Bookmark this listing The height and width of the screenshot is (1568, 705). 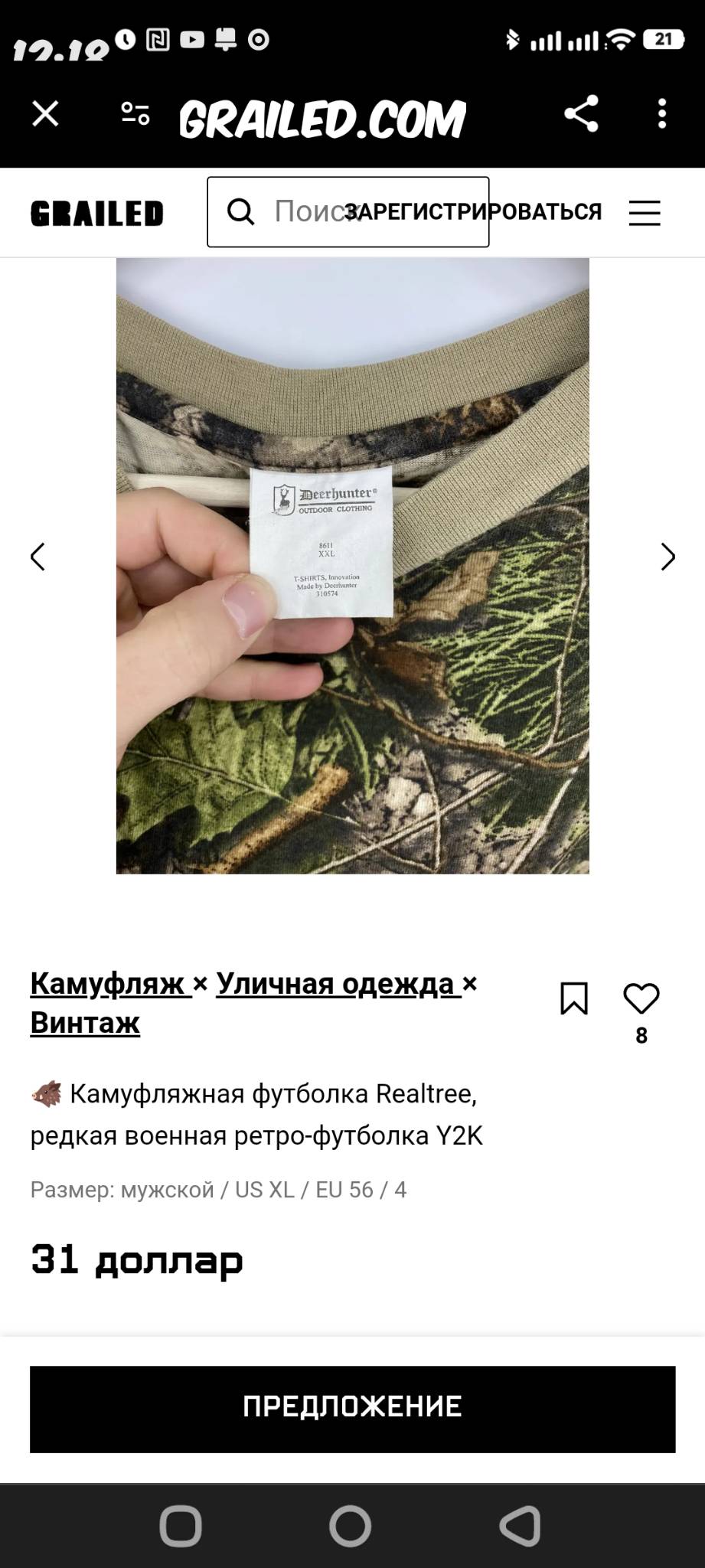[x=574, y=998]
